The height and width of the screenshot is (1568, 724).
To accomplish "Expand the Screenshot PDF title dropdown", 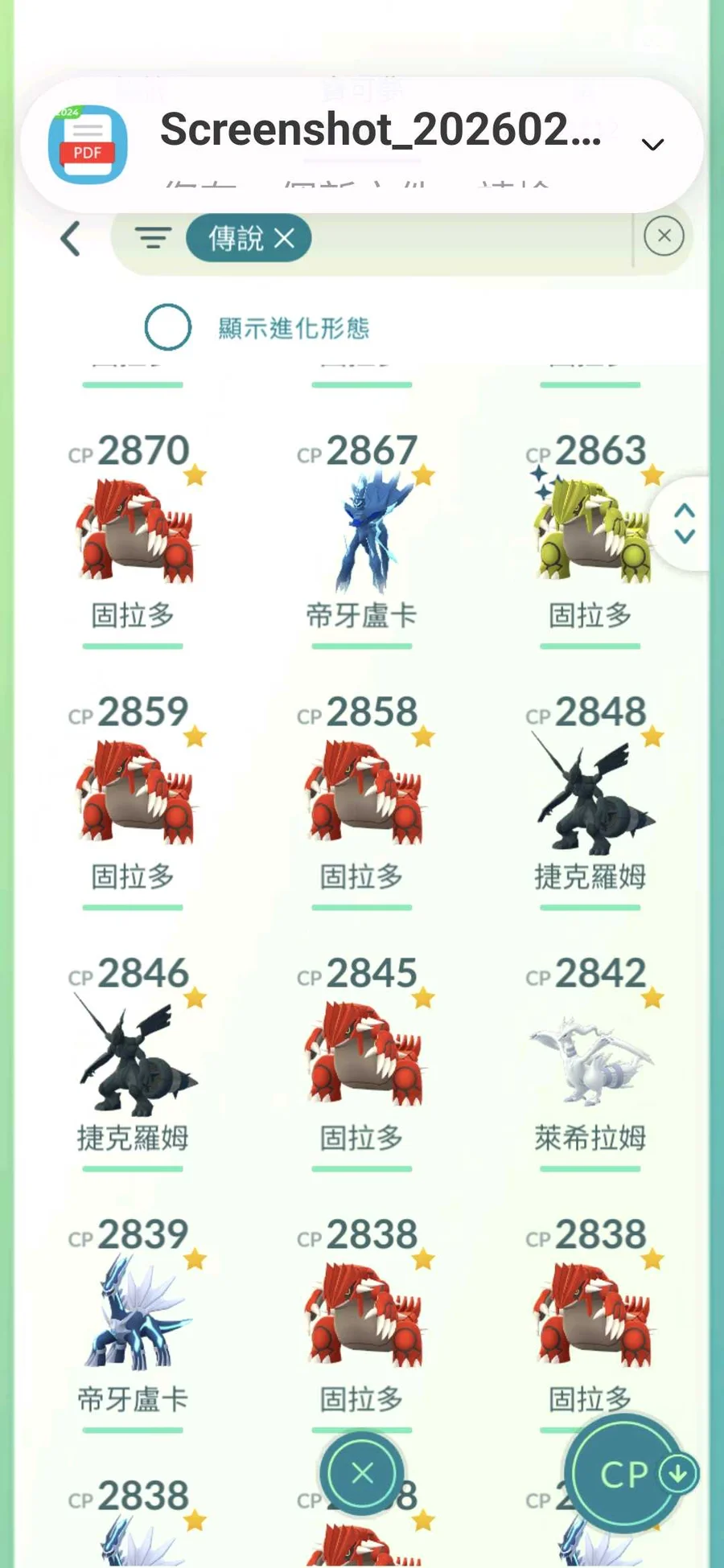I will (x=652, y=145).
